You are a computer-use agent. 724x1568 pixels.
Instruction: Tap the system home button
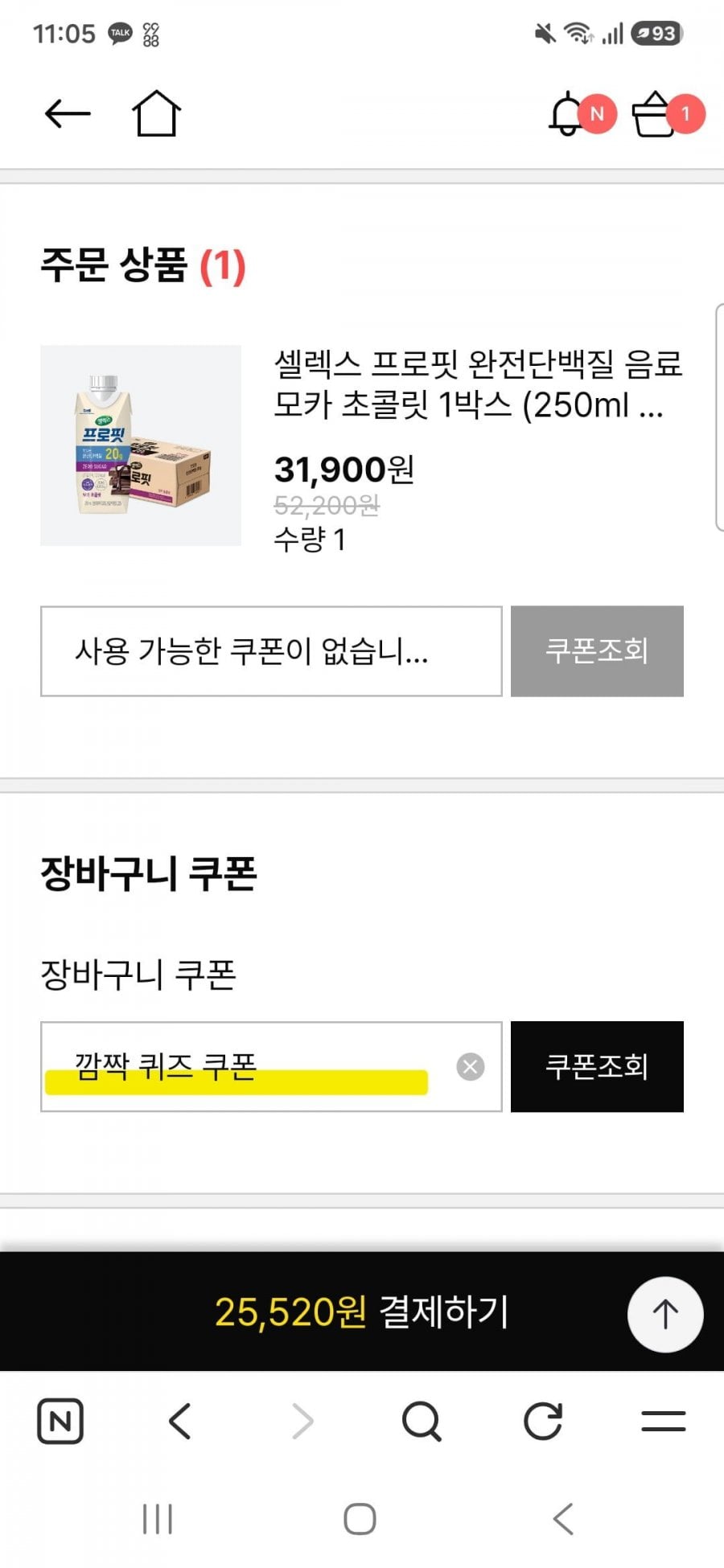pyautogui.click(x=360, y=1519)
